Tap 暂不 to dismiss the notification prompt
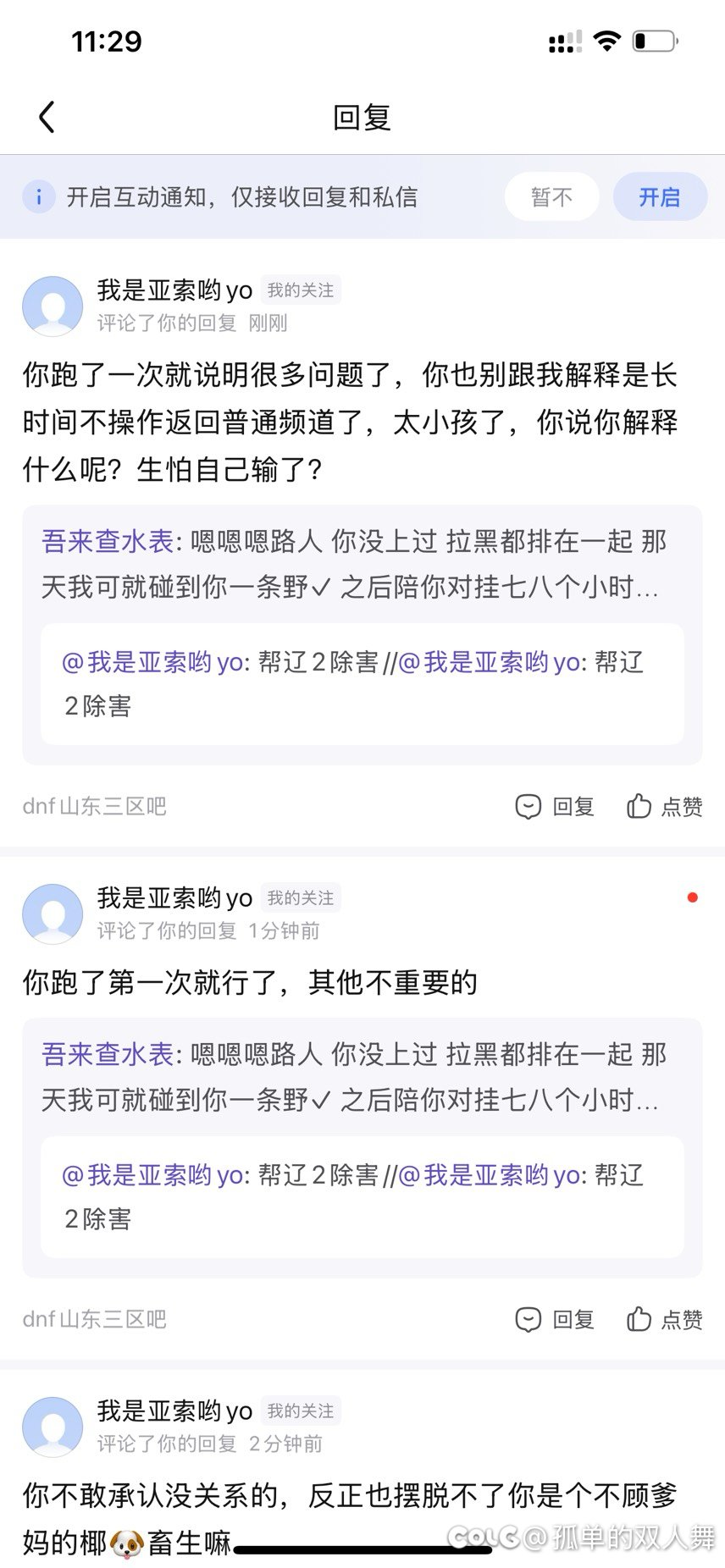The width and height of the screenshot is (725, 1568). [551, 197]
